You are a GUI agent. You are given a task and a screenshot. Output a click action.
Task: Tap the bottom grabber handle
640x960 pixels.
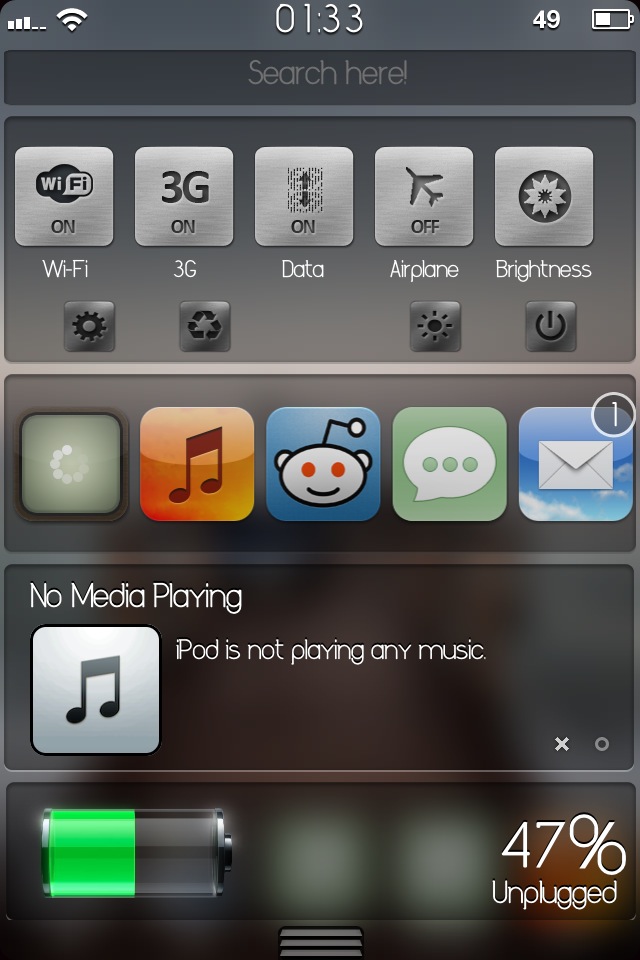tap(320, 942)
